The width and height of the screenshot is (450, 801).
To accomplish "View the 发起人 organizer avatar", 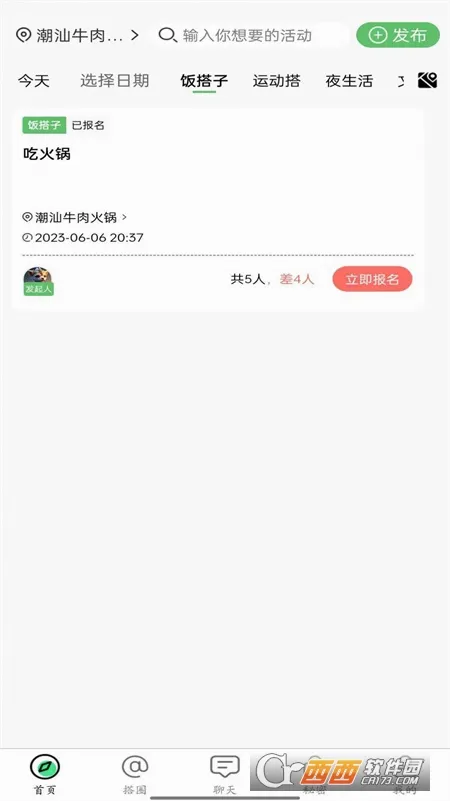I will [x=38, y=281].
